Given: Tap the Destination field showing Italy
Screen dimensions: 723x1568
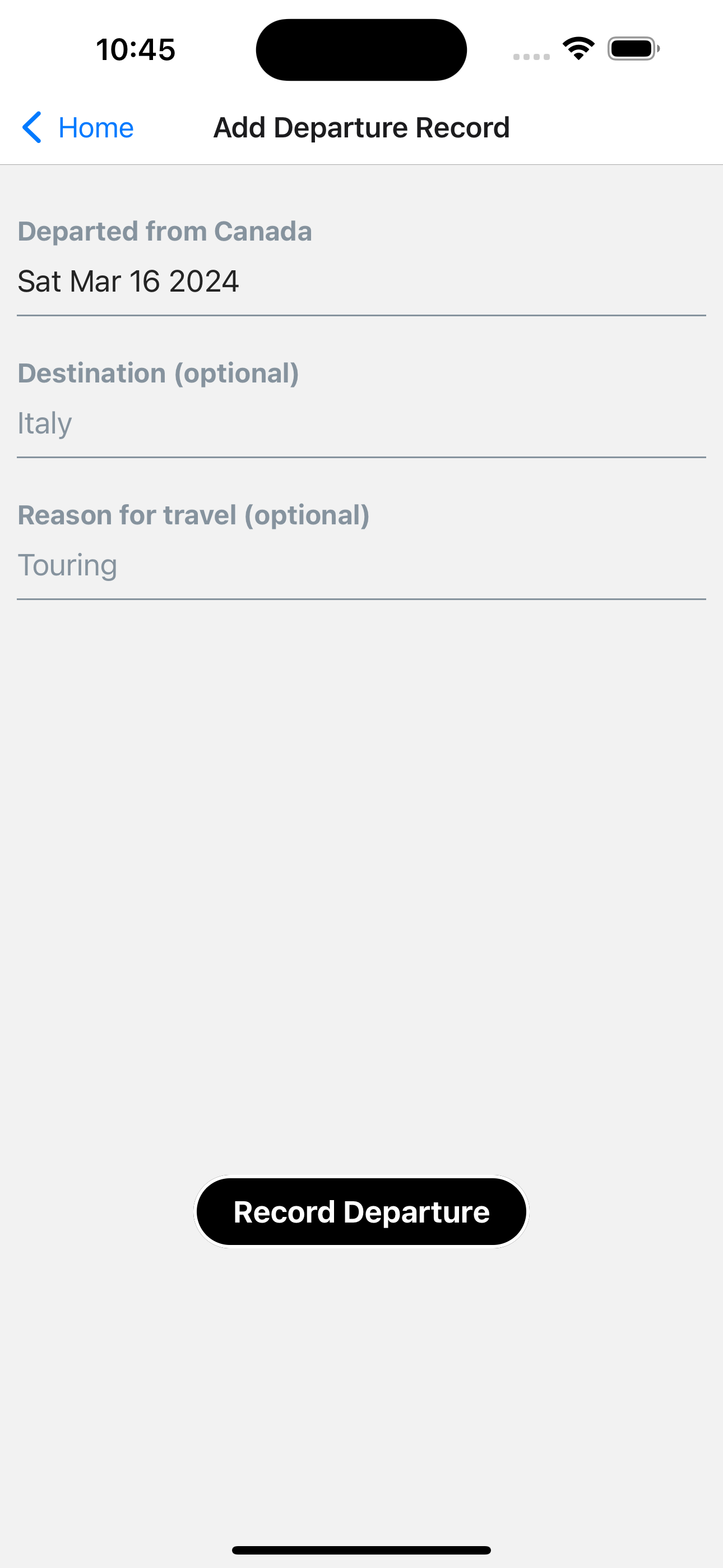Looking at the screenshot, I should 361,423.
